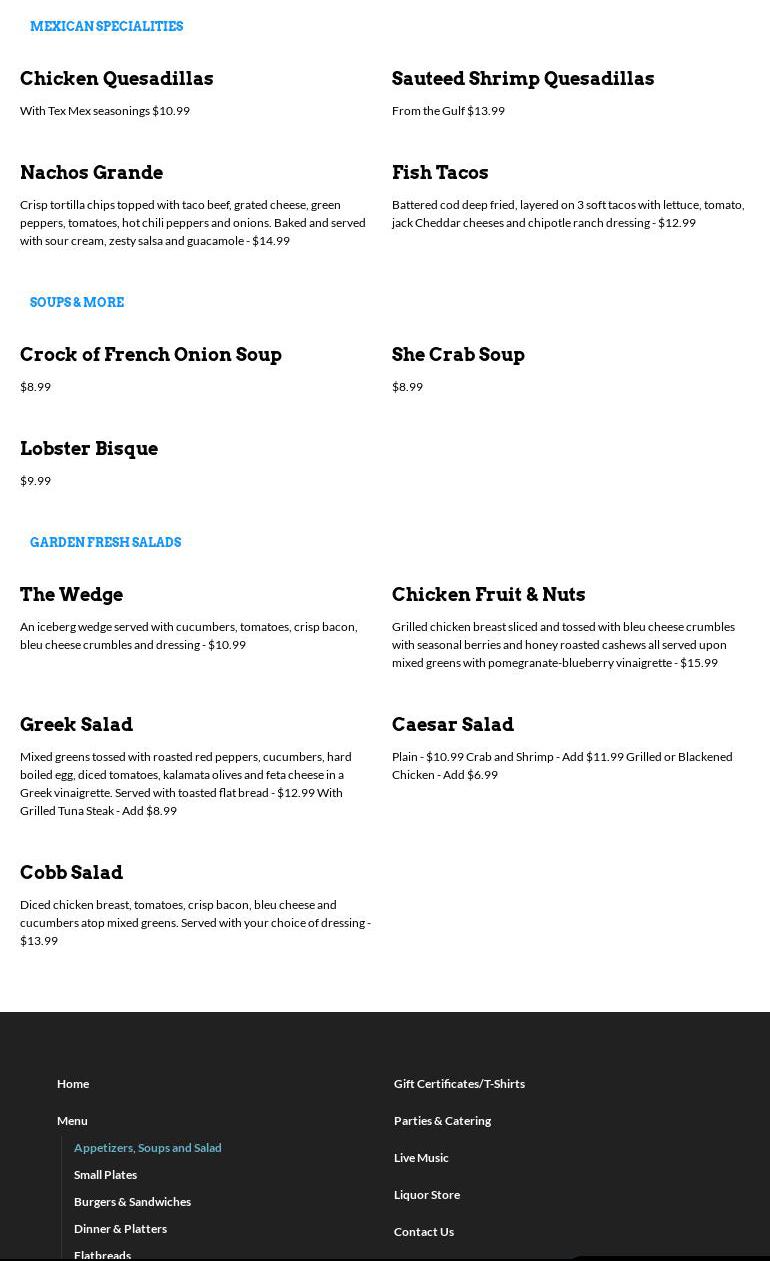Go to the Liquor Store page
This screenshot has height=1261, width=770.
(427, 1195)
